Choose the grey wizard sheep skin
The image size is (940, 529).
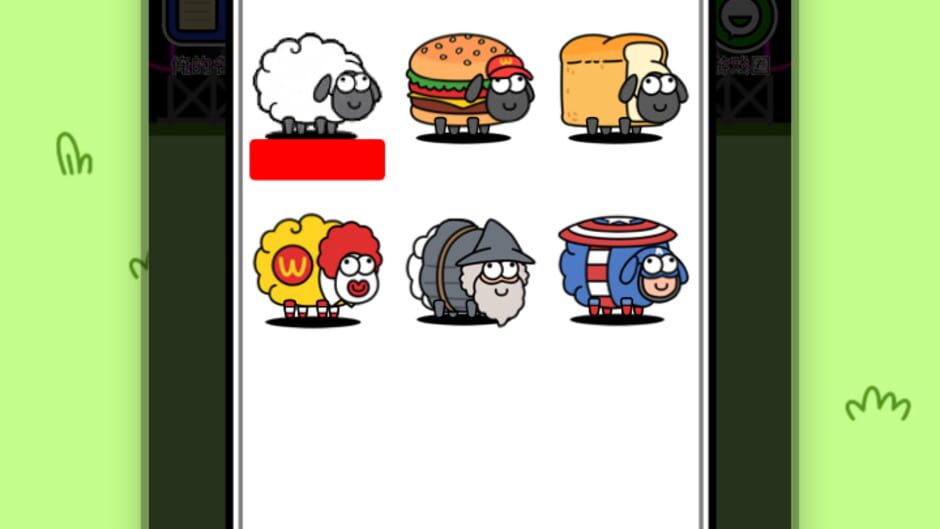coord(471,272)
